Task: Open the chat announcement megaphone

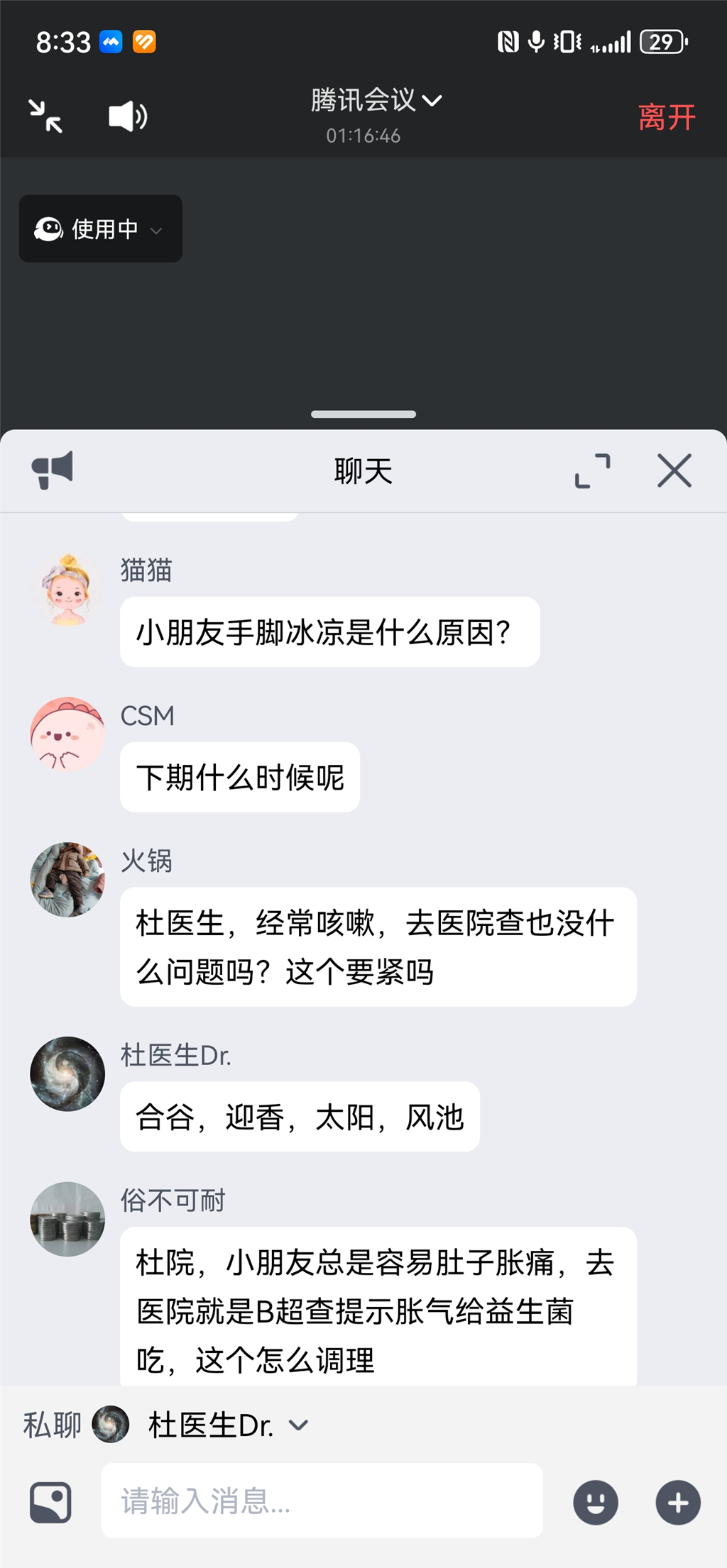Action: [53, 470]
